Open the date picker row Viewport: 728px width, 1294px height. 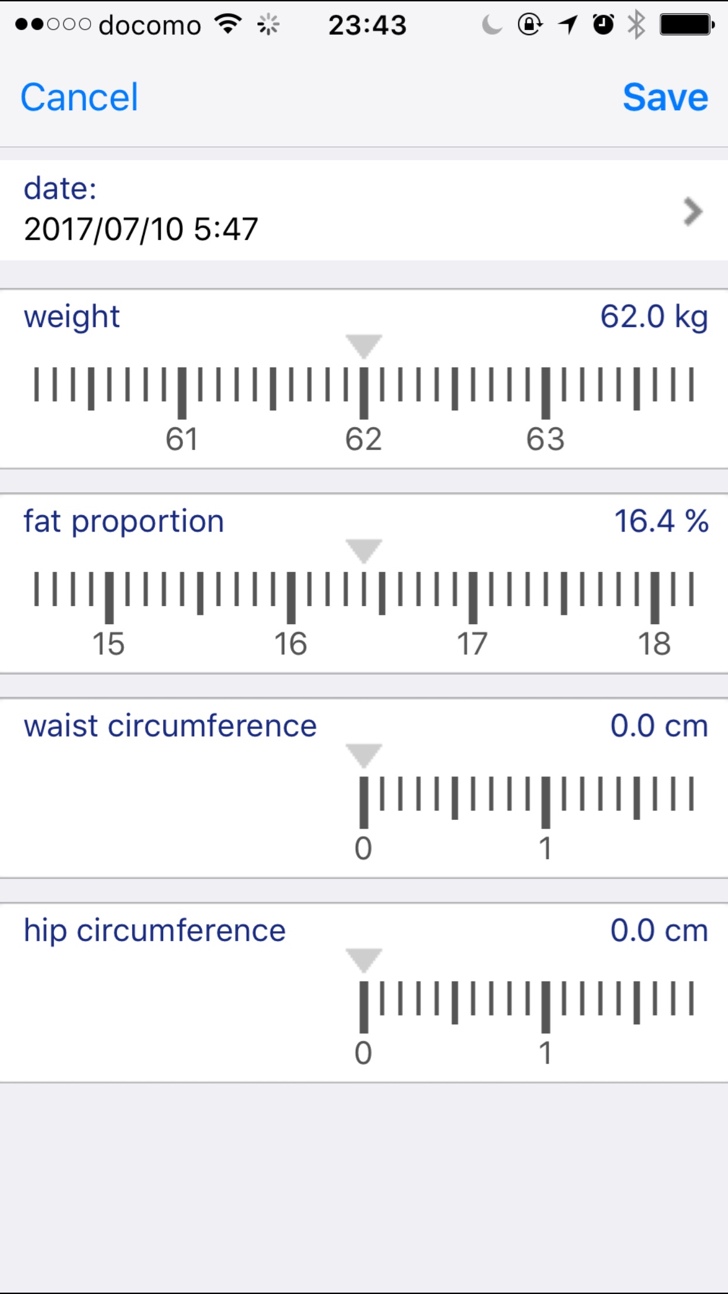click(x=364, y=211)
